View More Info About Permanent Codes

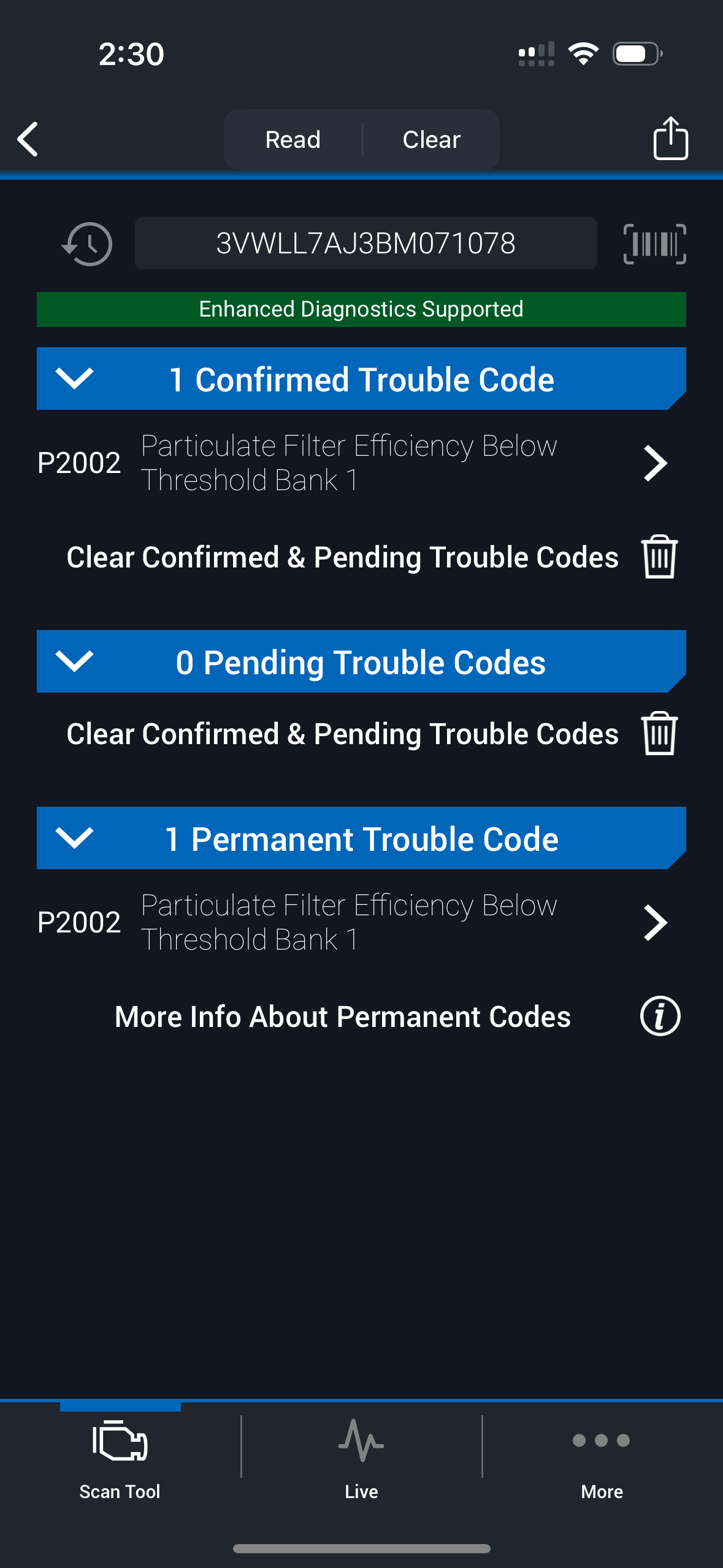tap(660, 1017)
